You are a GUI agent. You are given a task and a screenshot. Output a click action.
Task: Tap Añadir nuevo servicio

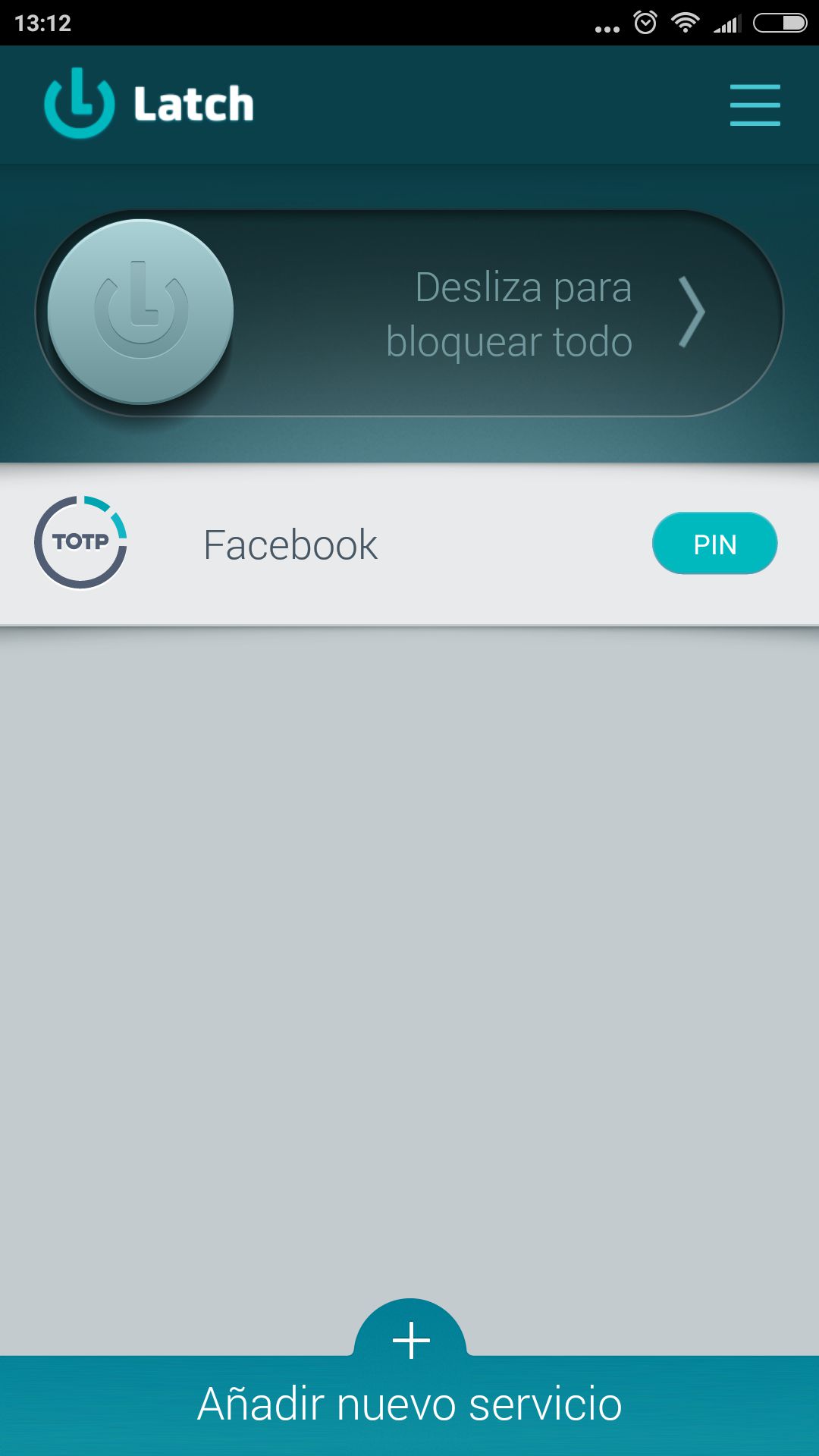click(x=409, y=1403)
